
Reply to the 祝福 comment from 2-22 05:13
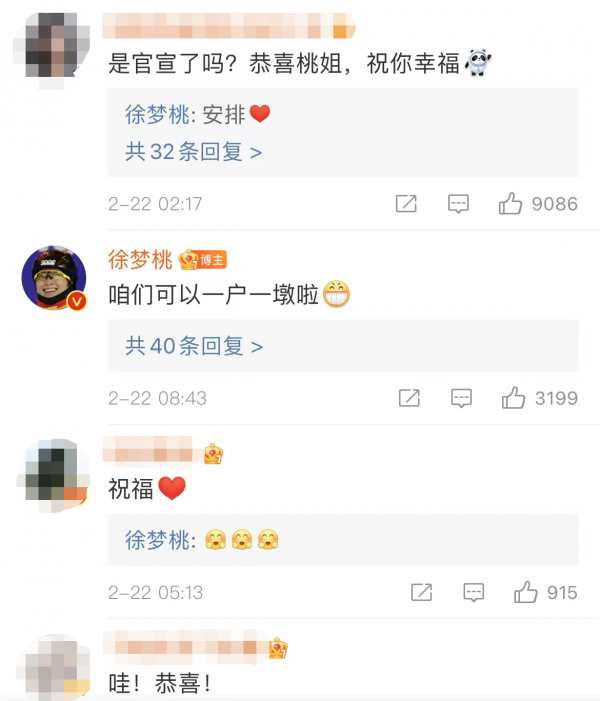pos(473,592)
